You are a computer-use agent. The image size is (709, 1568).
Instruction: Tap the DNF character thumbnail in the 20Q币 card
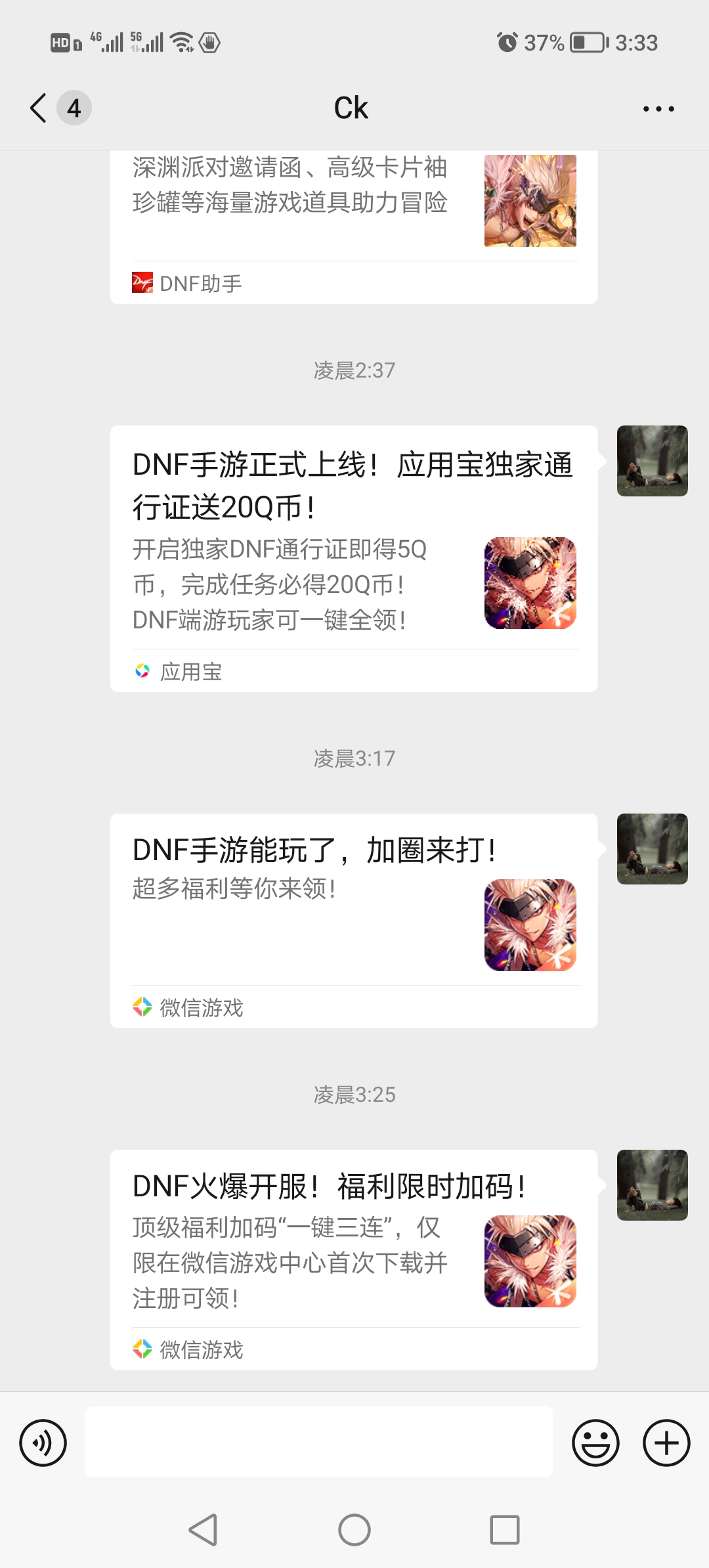tap(530, 583)
